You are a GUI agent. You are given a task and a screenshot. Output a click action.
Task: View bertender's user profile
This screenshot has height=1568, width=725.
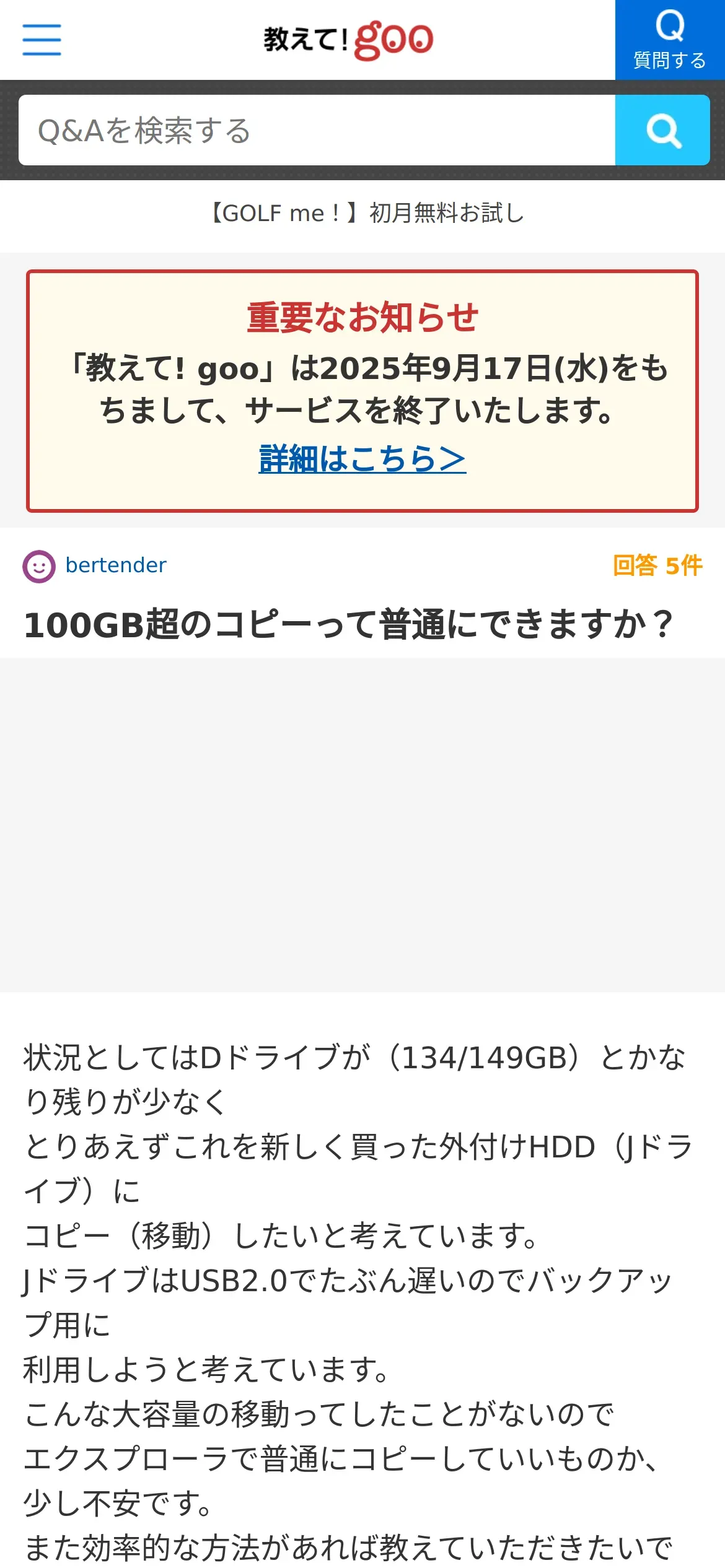coord(115,565)
